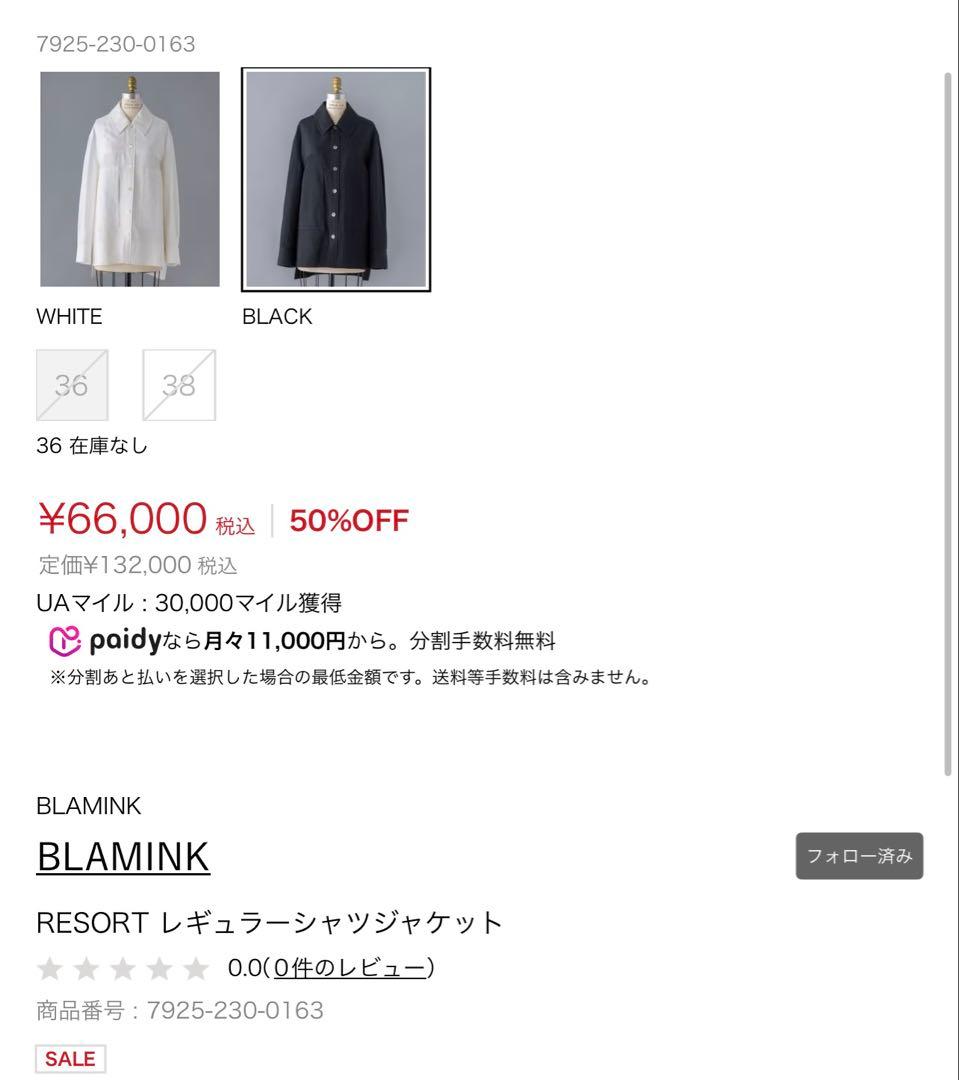Click the second rating star

[85, 966]
